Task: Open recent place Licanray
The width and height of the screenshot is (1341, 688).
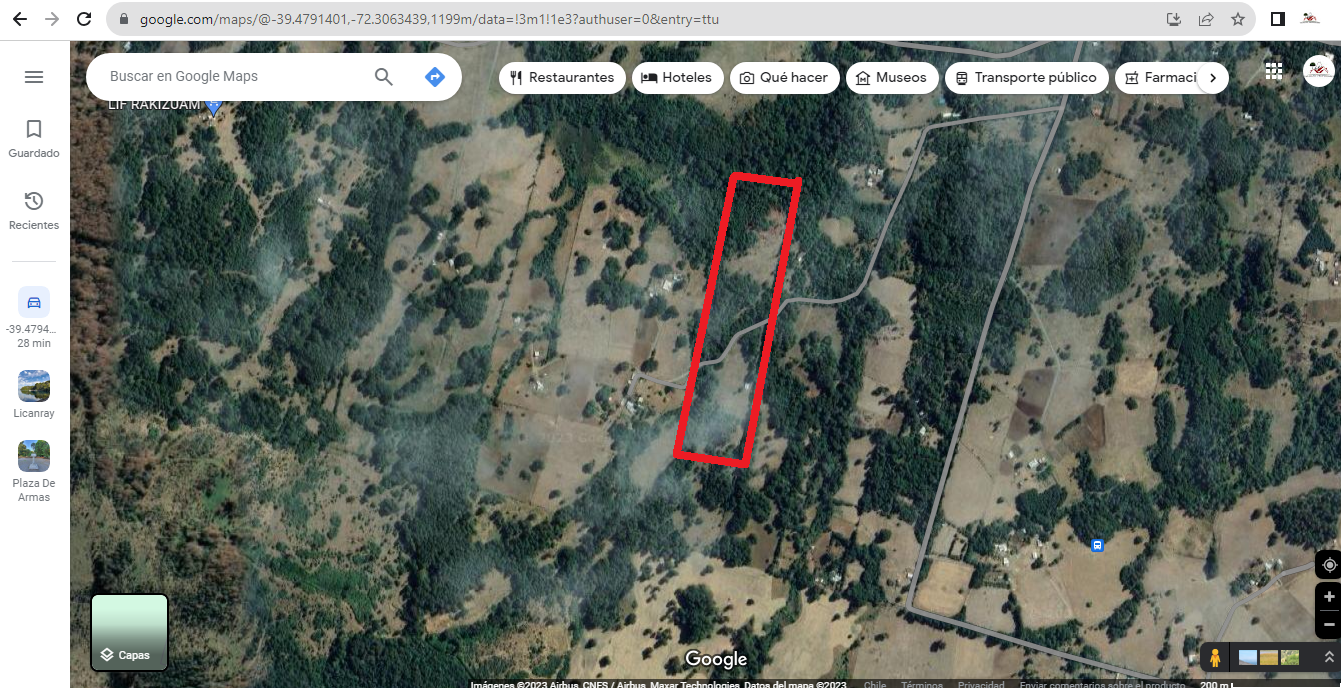Action: tap(34, 394)
